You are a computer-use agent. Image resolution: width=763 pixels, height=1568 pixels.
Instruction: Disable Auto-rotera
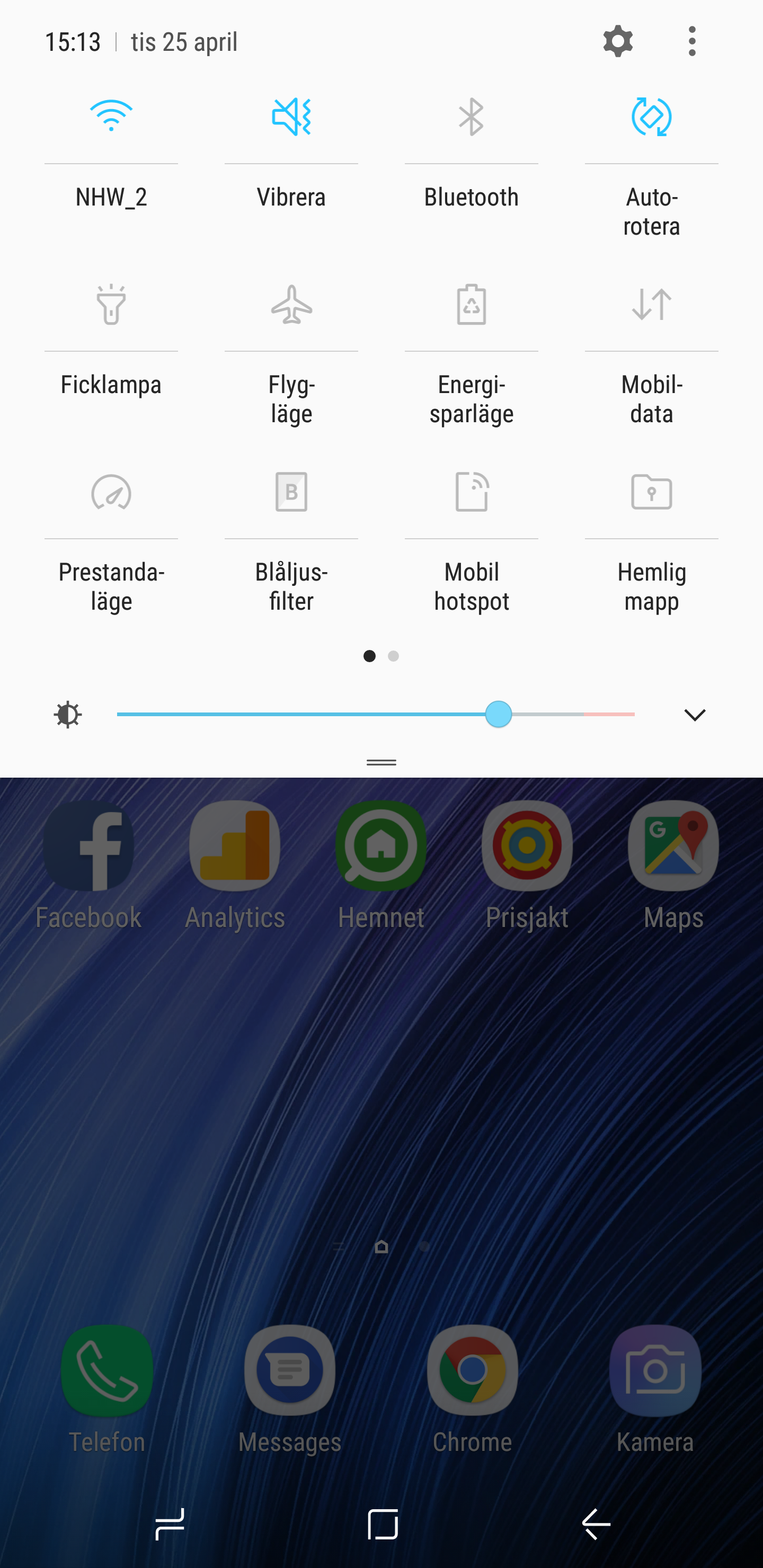[651, 115]
